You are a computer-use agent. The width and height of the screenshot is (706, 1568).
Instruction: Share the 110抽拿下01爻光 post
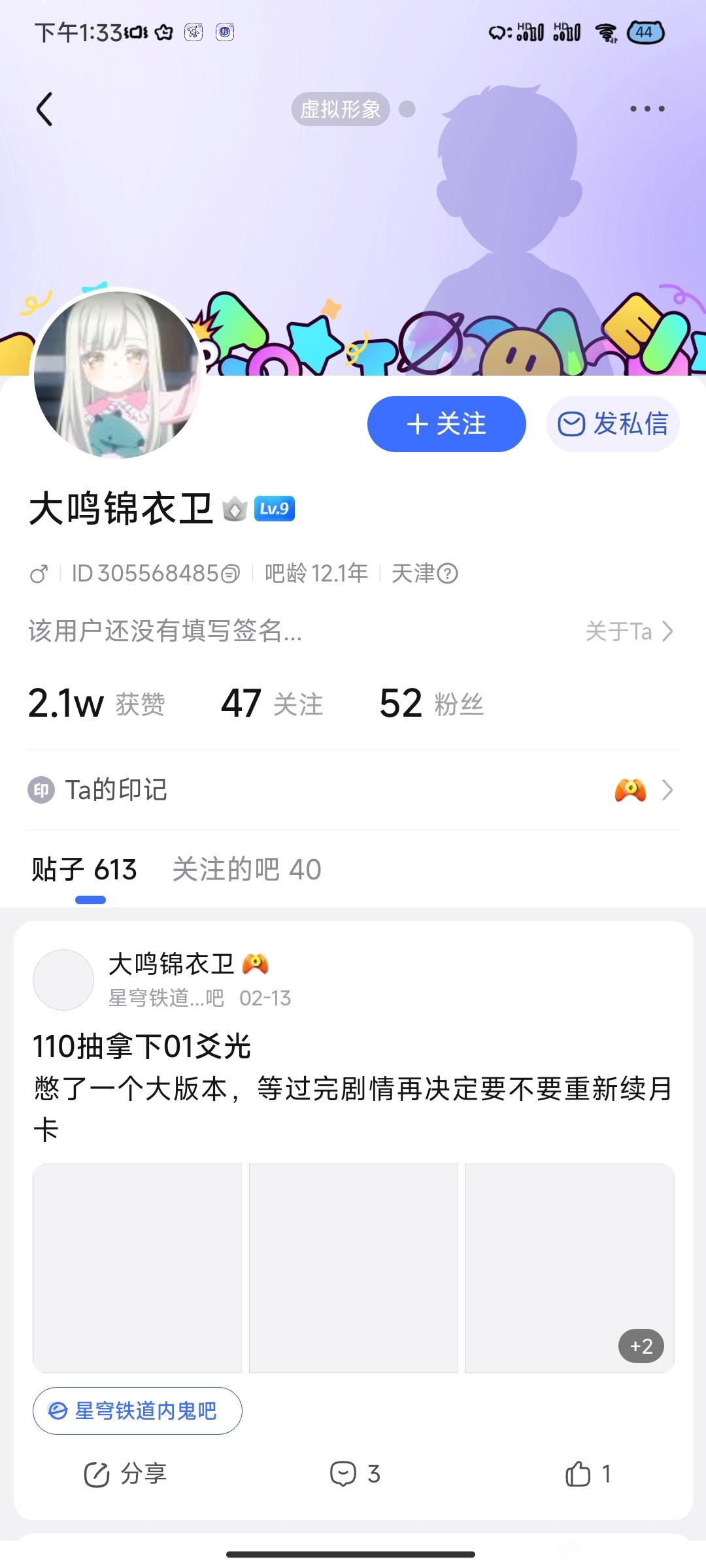[x=126, y=1474]
